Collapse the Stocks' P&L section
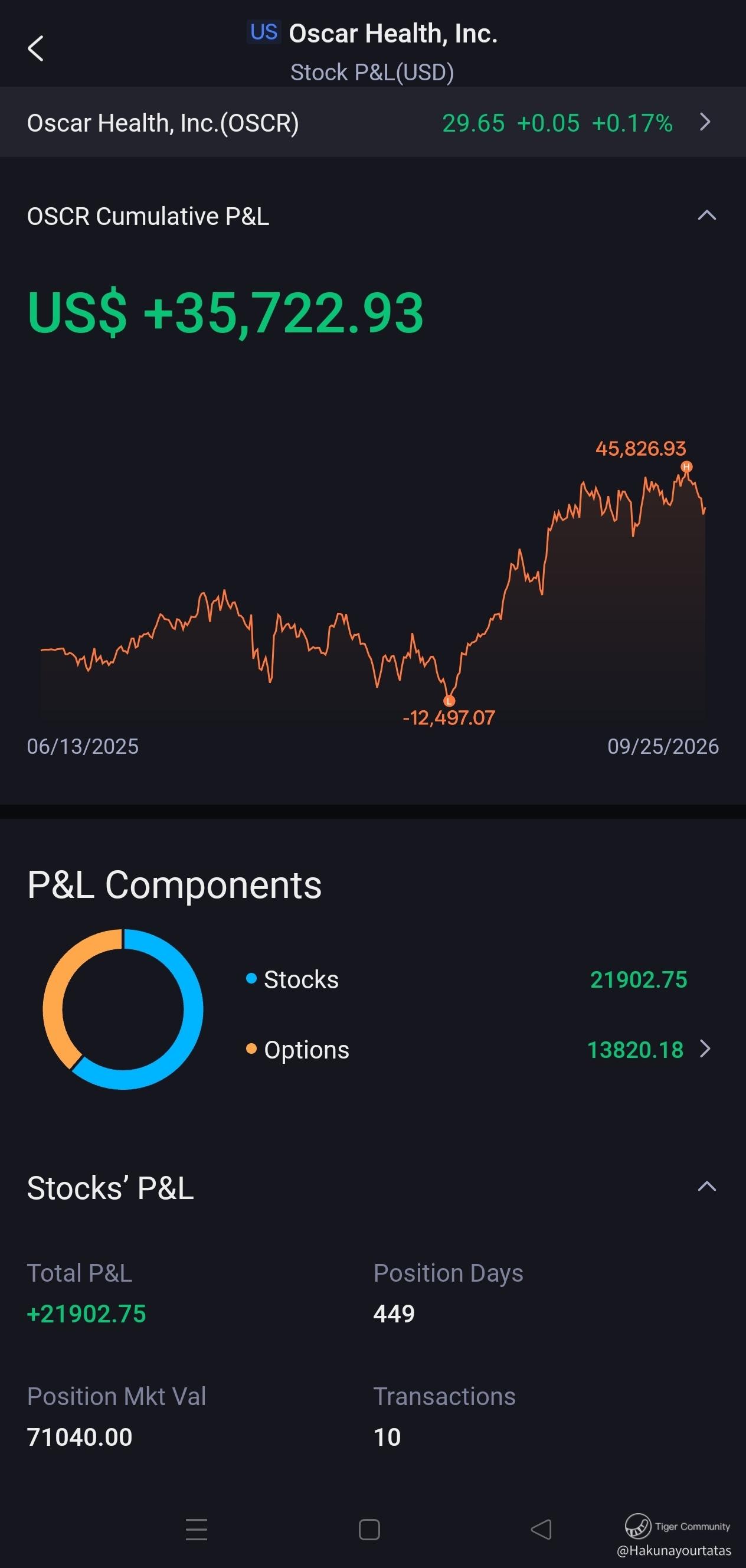Screen dimensions: 746x1568 (x=706, y=1187)
